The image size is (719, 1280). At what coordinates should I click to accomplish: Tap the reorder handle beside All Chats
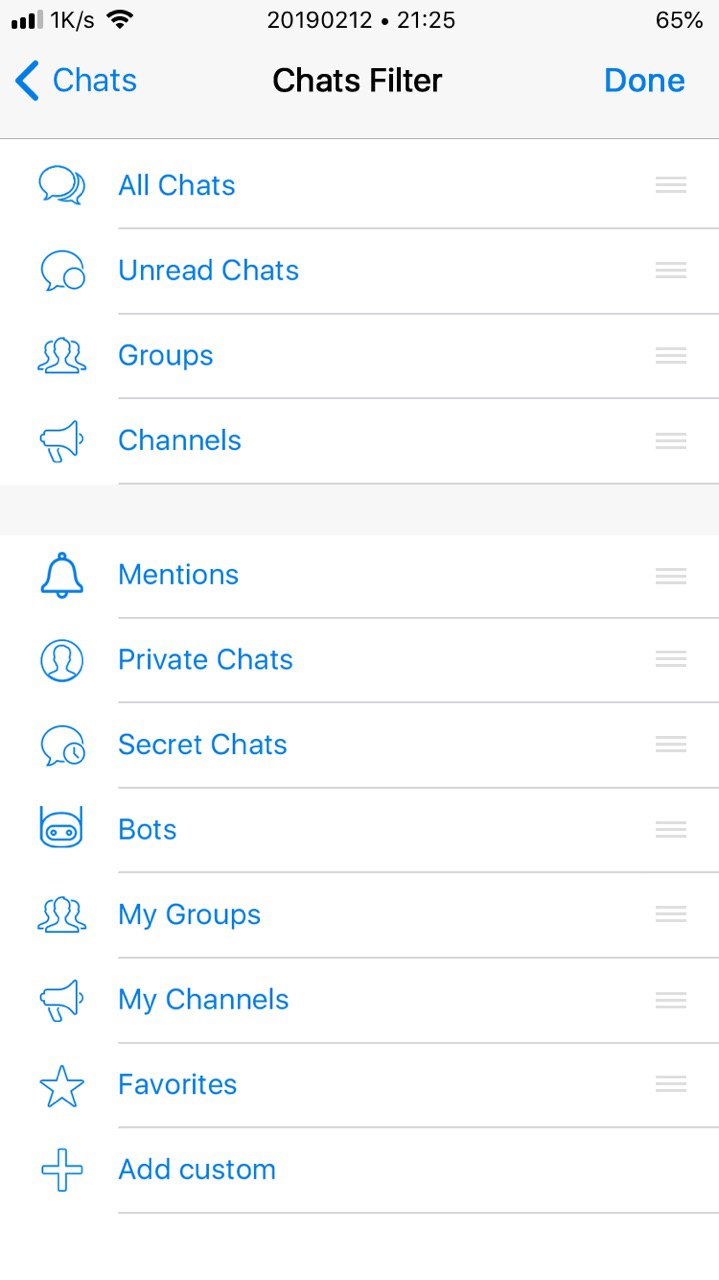671,185
